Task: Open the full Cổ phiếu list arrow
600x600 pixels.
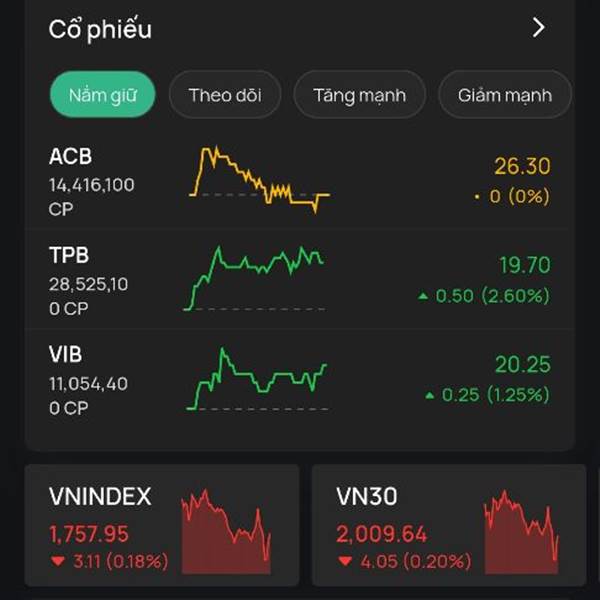Action: [x=539, y=27]
